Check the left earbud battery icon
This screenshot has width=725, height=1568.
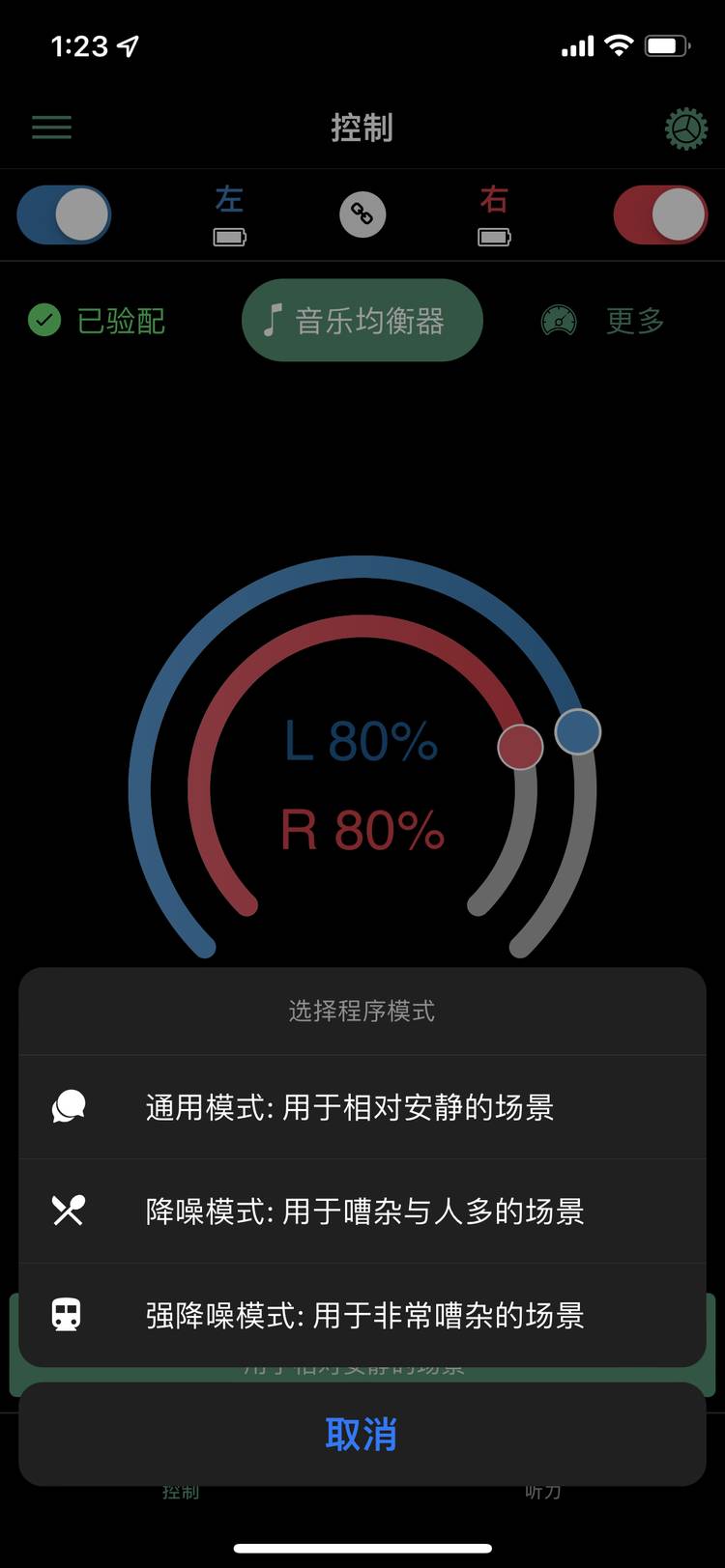point(229,235)
